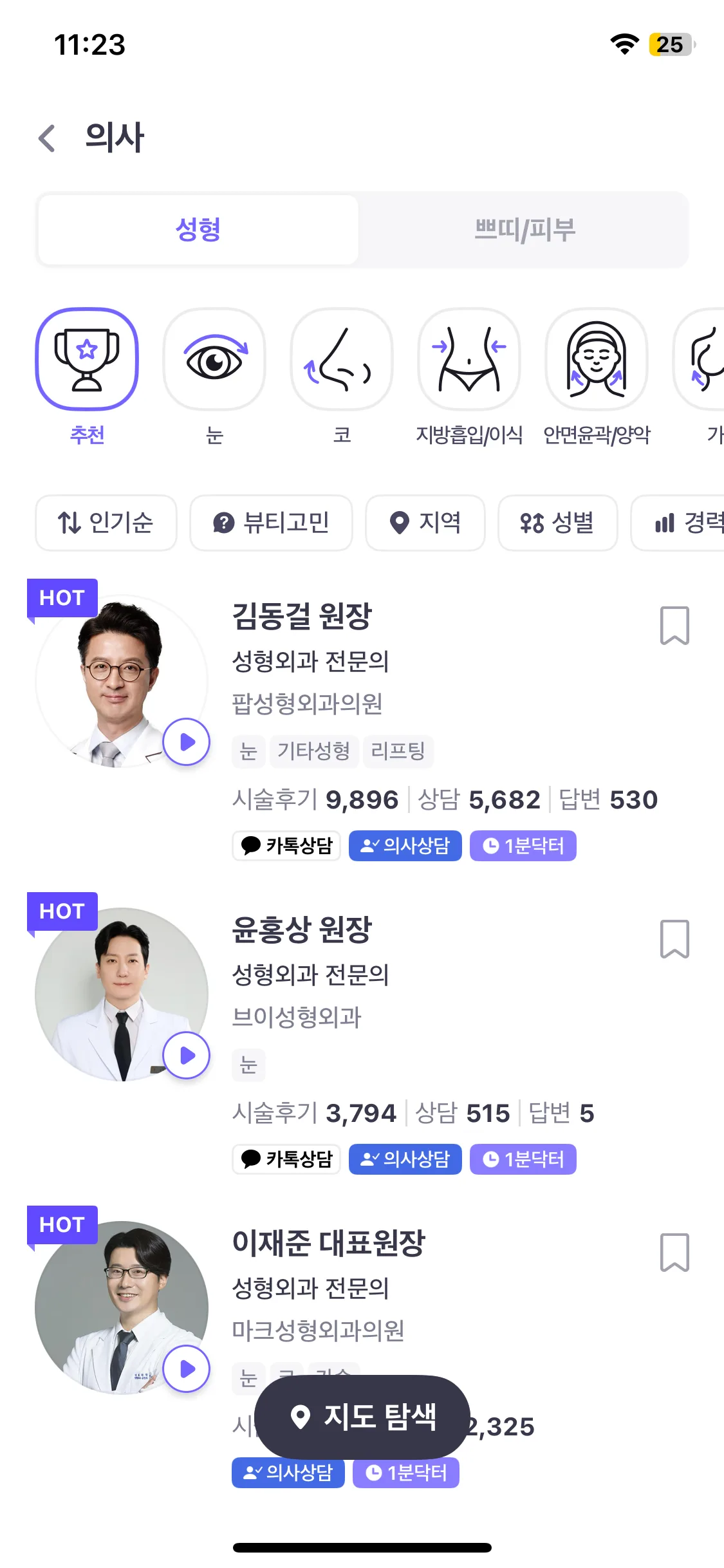Screen dimensions: 724x1568
Task: Bookmark 김동걸 원장
Action: coord(674,625)
